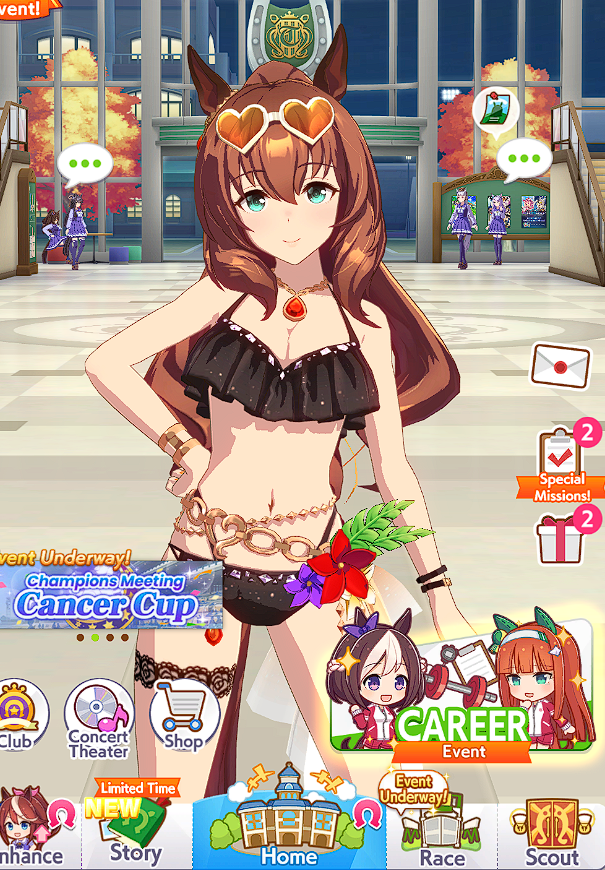Switch to the Story tab

click(135, 832)
